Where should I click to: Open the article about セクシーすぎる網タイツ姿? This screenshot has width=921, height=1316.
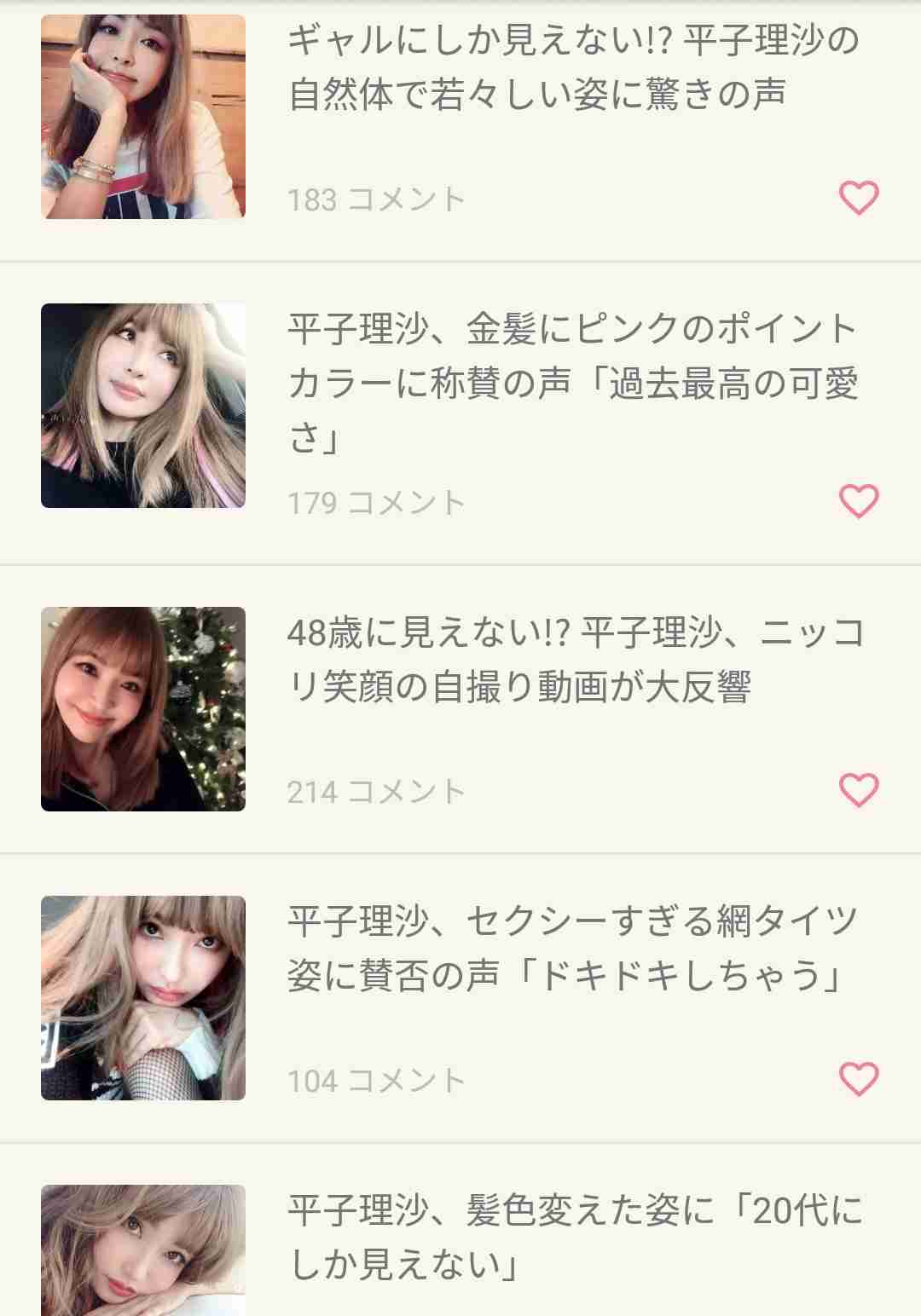[x=573, y=948]
